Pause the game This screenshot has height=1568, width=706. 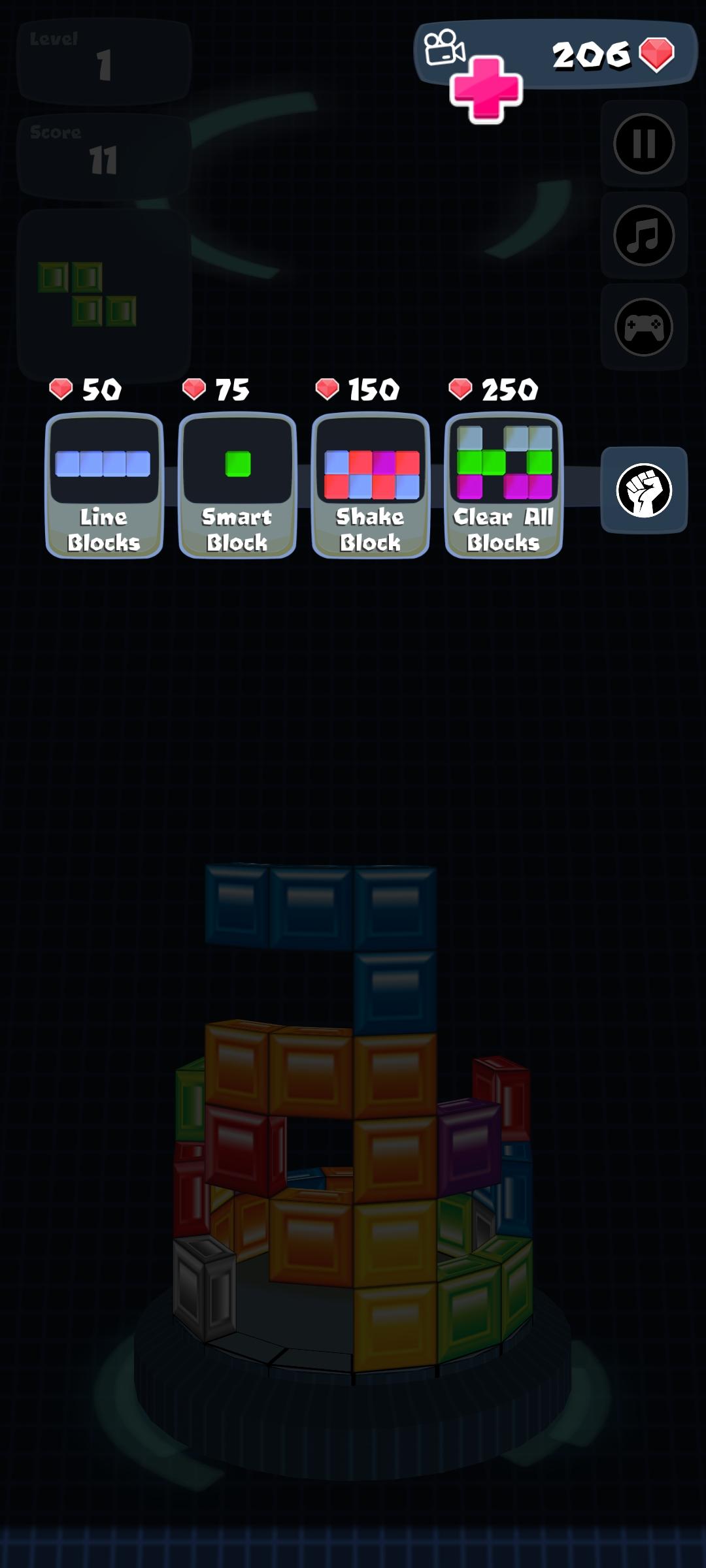[x=643, y=144]
